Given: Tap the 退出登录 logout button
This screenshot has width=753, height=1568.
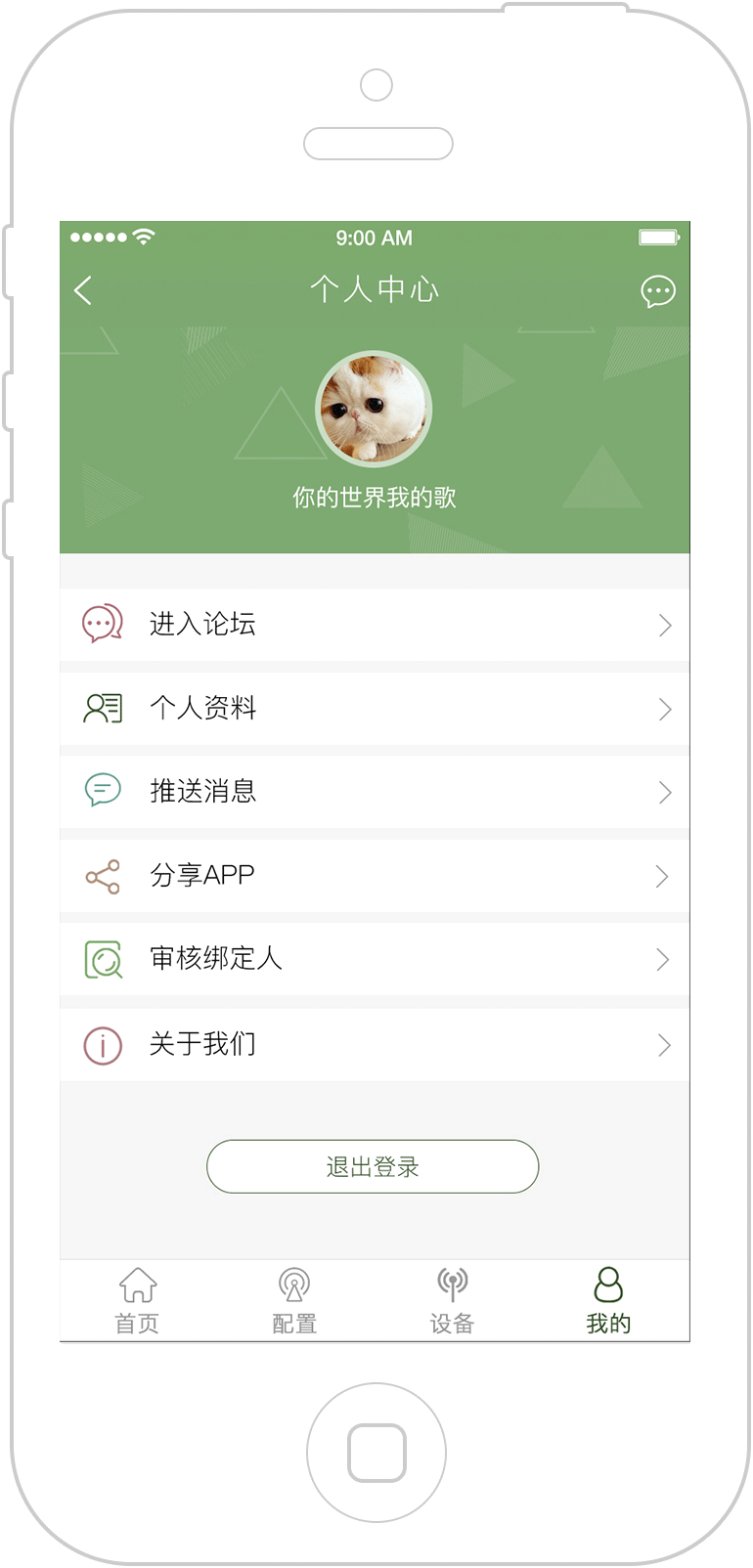Looking at the screenshot, I should tap(373, 1166).
